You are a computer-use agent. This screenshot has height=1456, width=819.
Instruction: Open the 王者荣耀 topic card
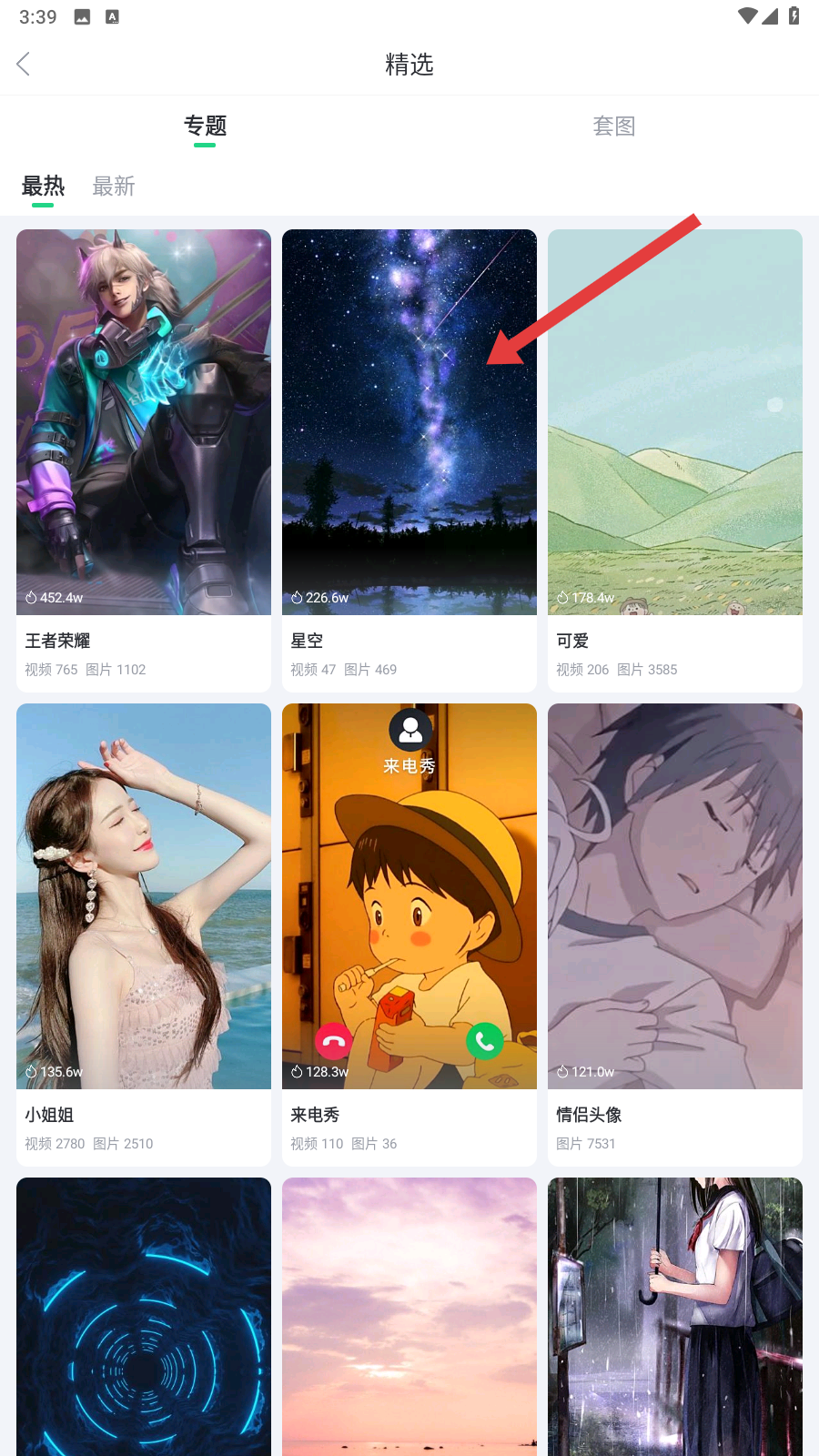(x=144, y=460)
